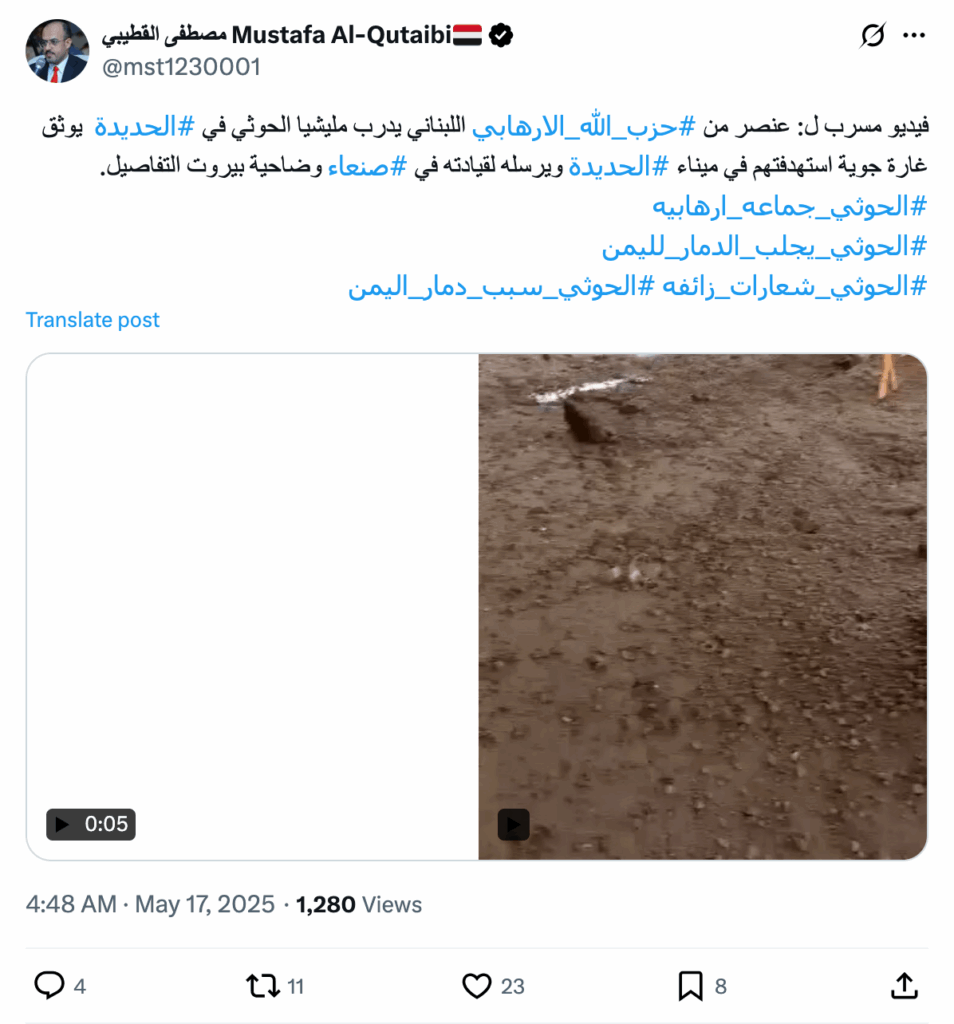Open the #الحوثي_جماعه_ارهابيه hashtag
This screenshot has width=954, height=1024.
tap(790, 207)
